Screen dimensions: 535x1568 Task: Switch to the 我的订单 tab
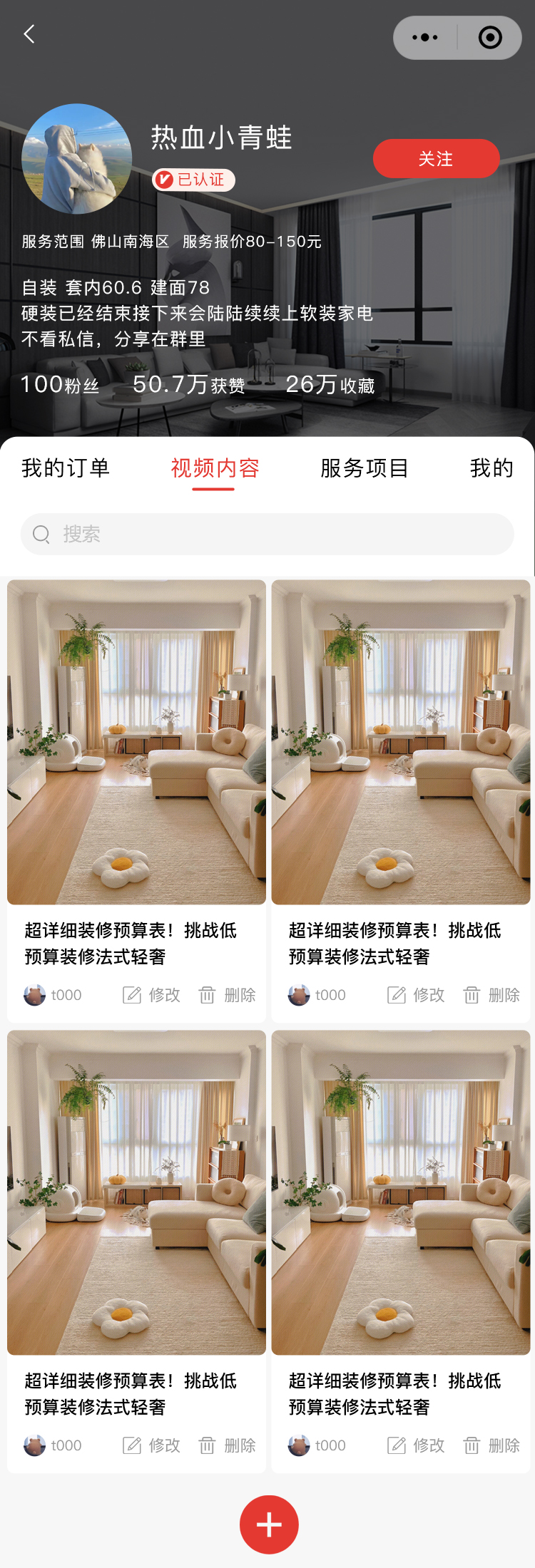[66, 468]
